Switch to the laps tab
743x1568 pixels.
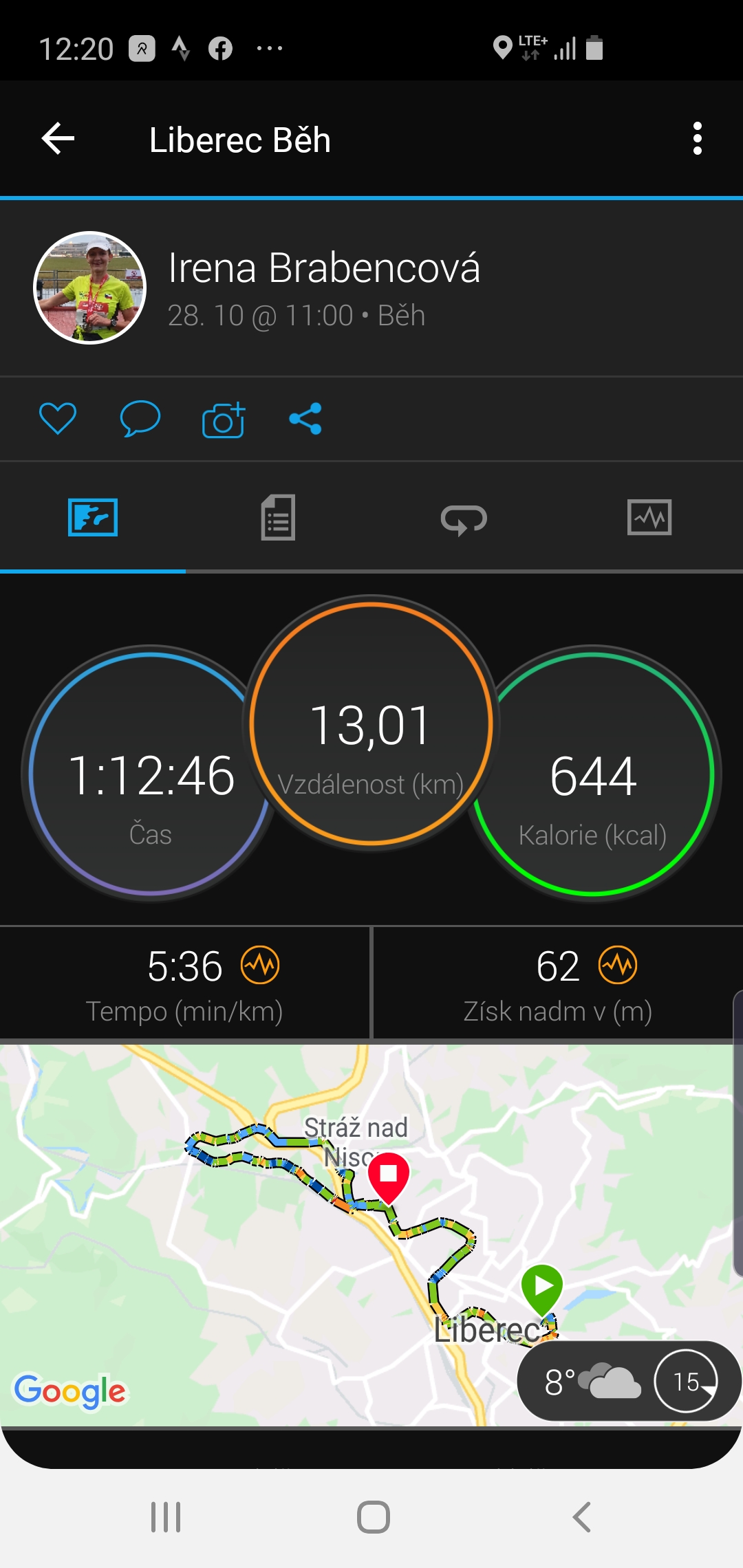[x=464, y=519]
